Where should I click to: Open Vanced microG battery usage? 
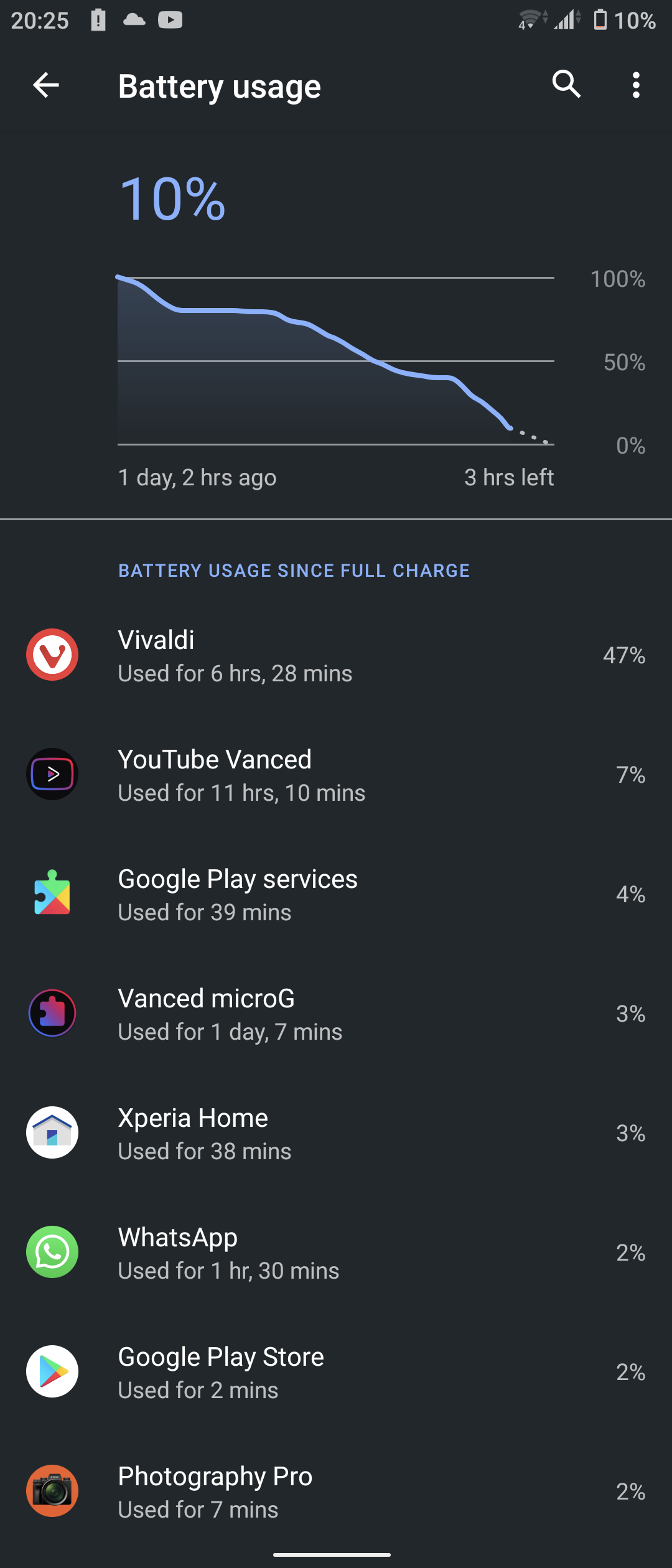pyautogui.click(x=336, y=1014)
